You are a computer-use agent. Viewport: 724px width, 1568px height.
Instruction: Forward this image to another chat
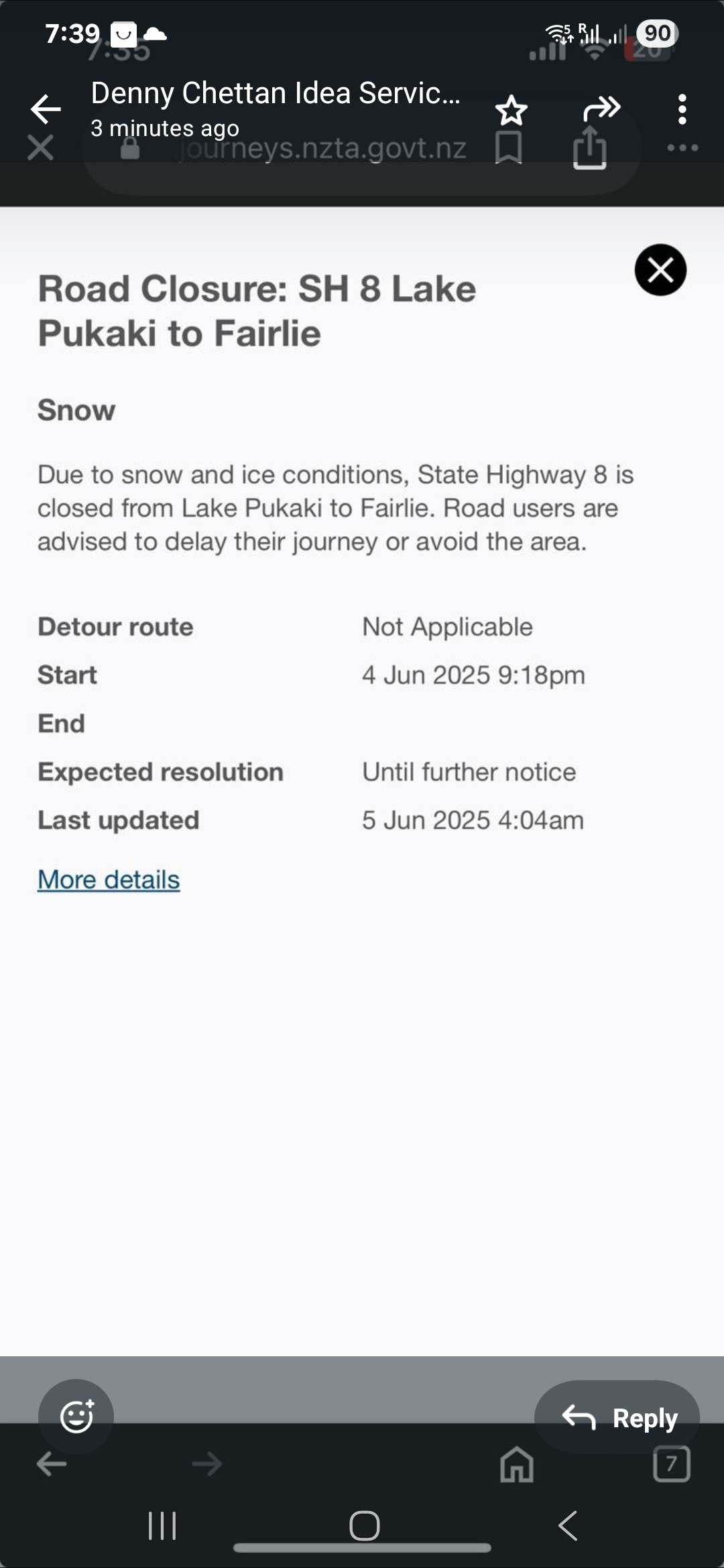point(601,109)
